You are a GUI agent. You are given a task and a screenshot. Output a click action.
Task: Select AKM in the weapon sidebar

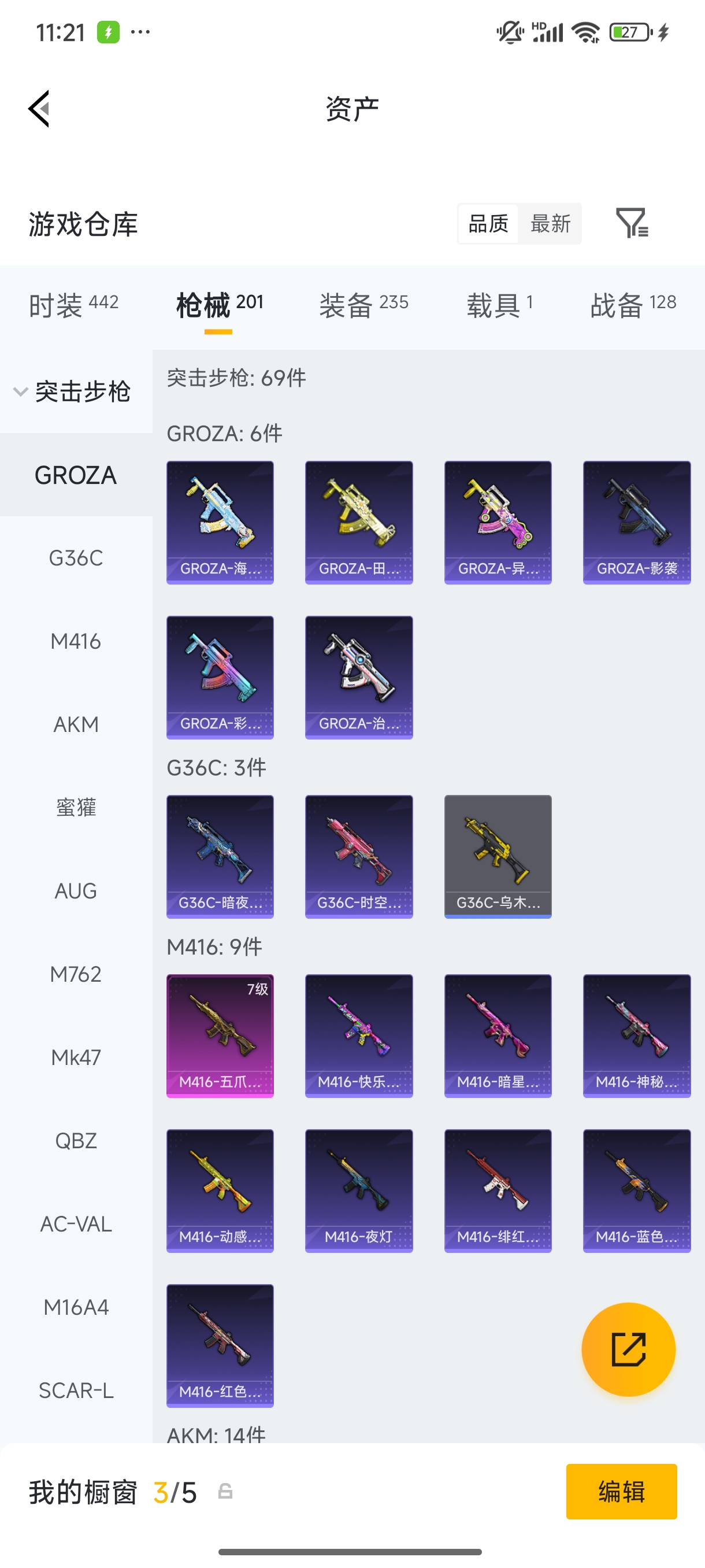pyautogui.click(x=76, y=724)
